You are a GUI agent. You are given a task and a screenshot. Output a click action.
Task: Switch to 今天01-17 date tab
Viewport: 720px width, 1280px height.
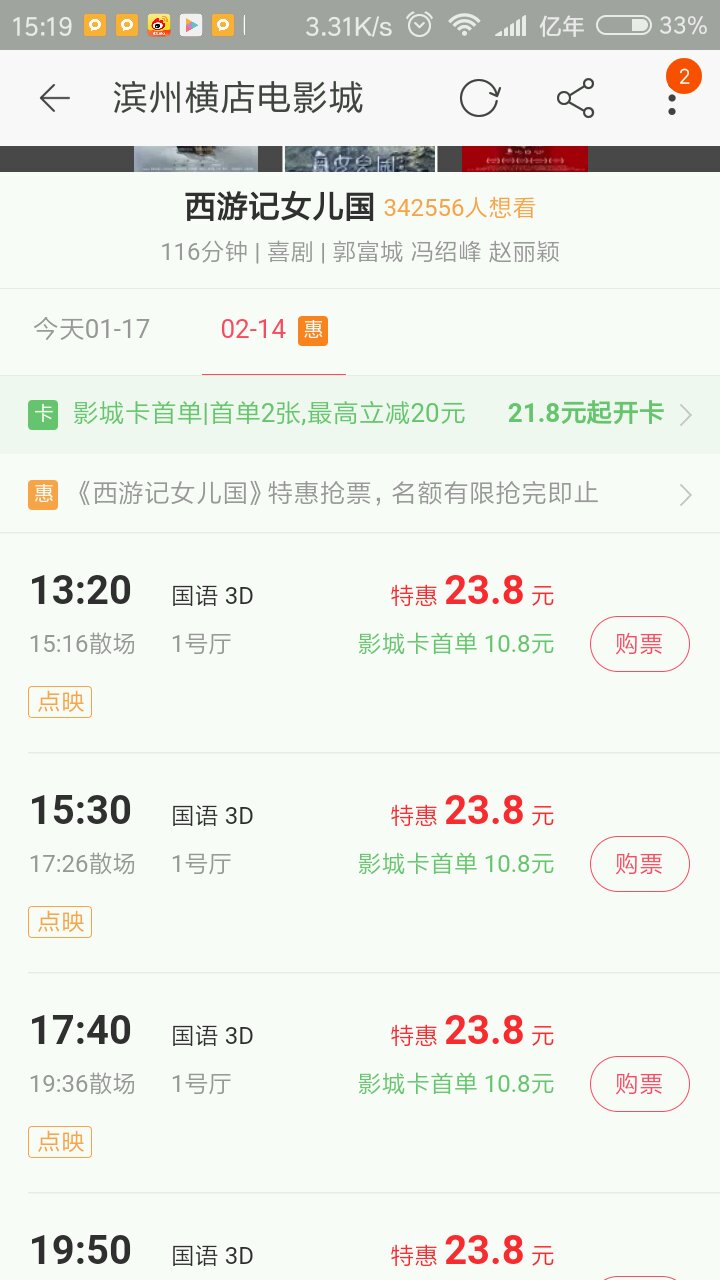[x=91, y=329]
